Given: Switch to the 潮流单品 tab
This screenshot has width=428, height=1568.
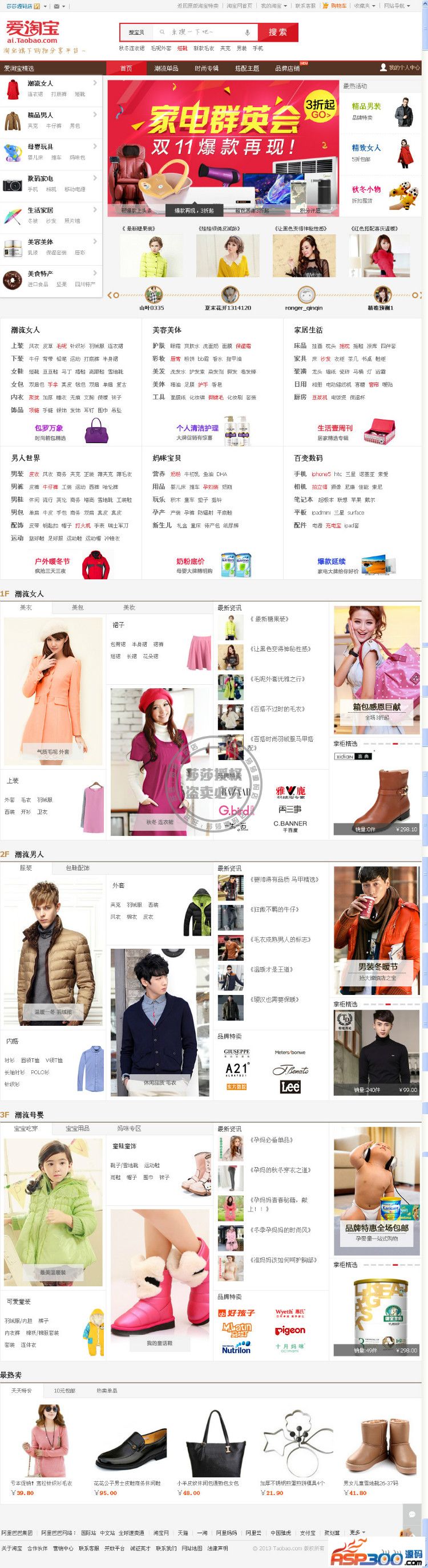Looking at the screenshot, I should pos(166,68).
